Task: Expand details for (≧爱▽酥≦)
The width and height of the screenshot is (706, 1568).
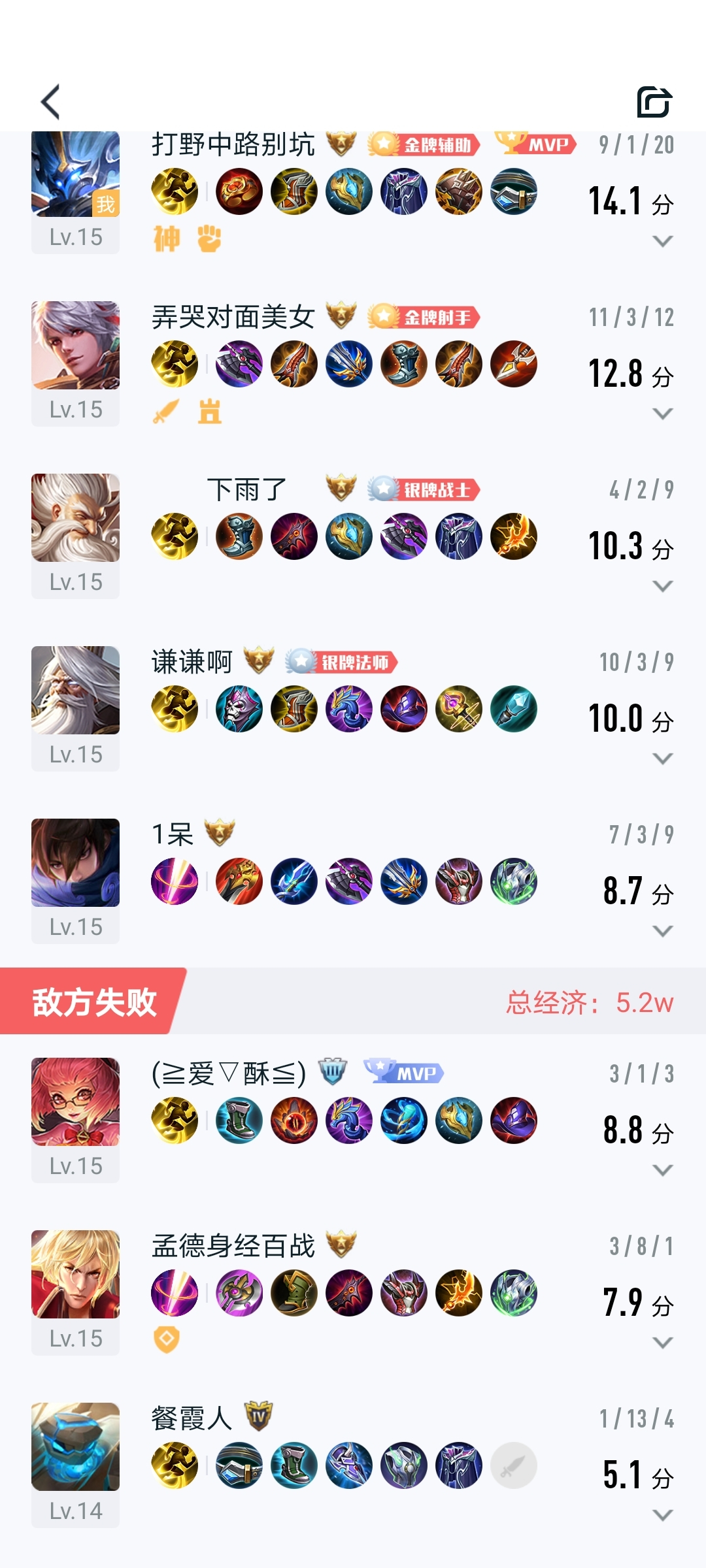Action: coord(662,1171)
